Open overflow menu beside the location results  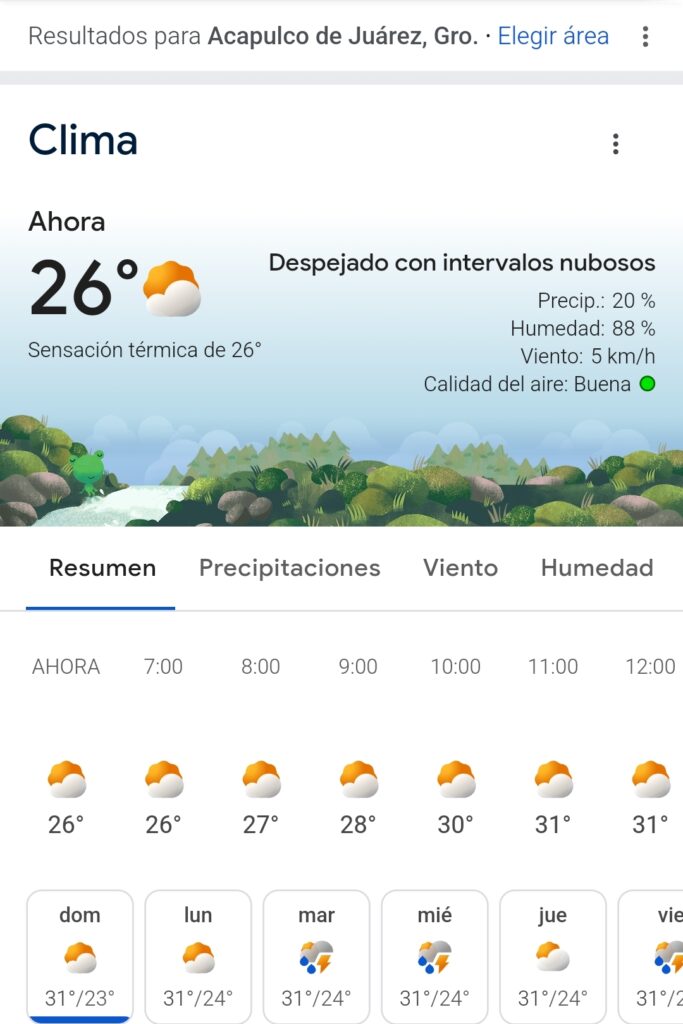click(x=645, y=37)
